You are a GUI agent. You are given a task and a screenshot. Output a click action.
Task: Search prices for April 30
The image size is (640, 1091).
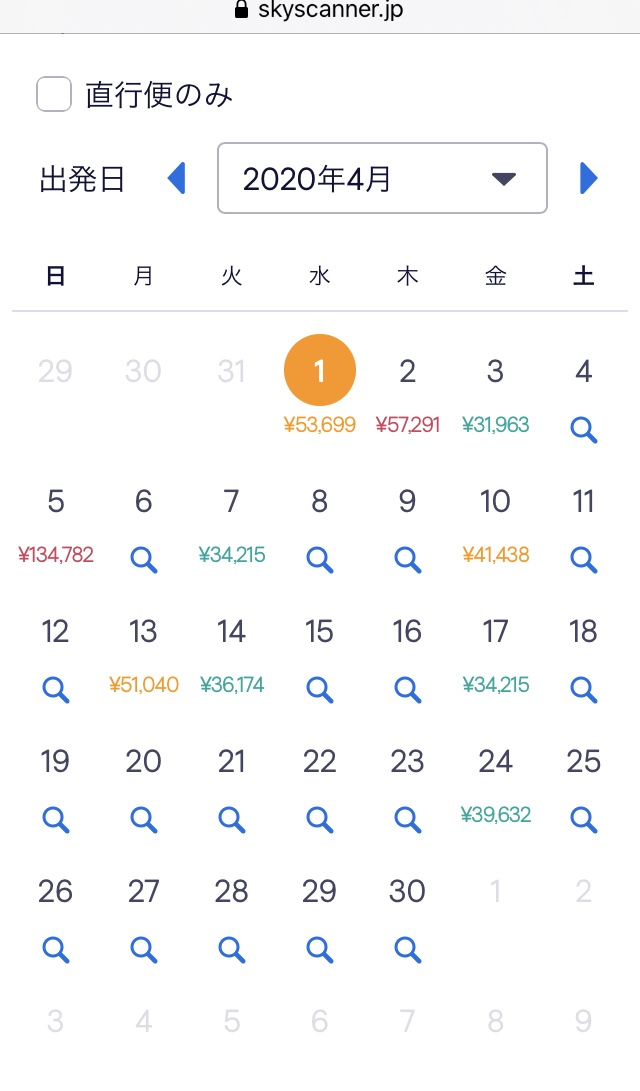(408, 950)
